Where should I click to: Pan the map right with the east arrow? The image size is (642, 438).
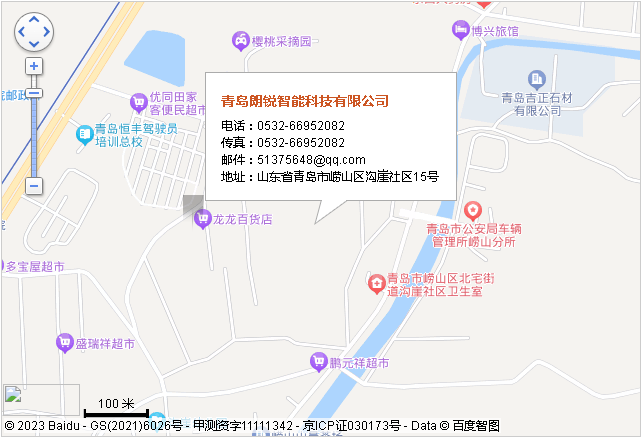(46, 33)
